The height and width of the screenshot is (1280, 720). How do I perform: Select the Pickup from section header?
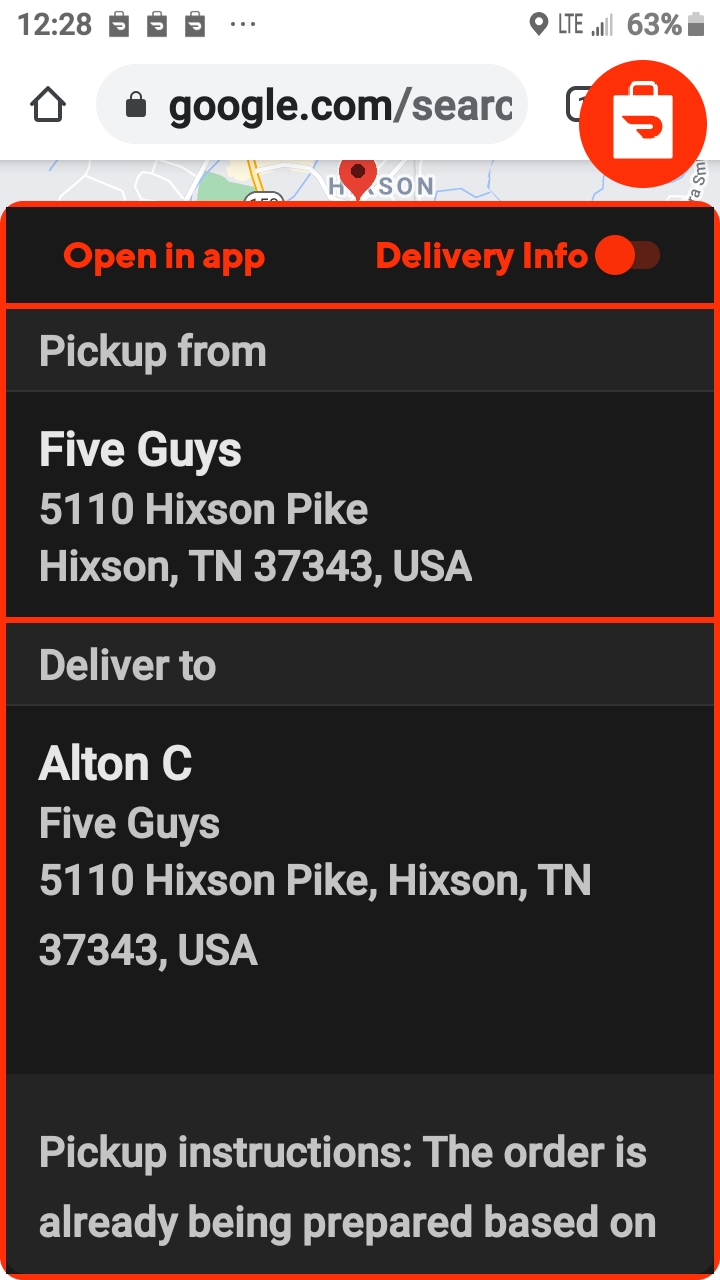pos(152,351)
